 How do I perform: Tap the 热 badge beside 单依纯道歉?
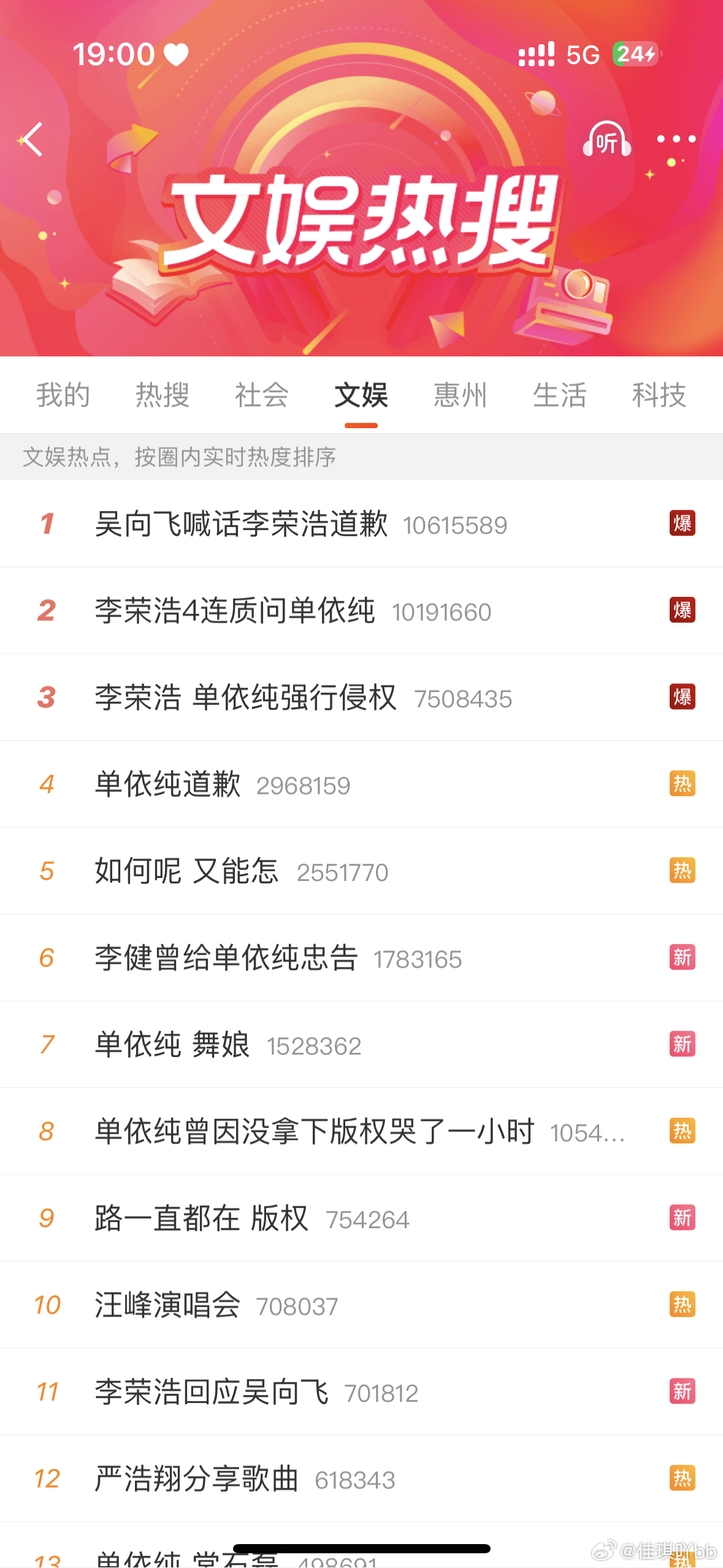pos(682,783)
